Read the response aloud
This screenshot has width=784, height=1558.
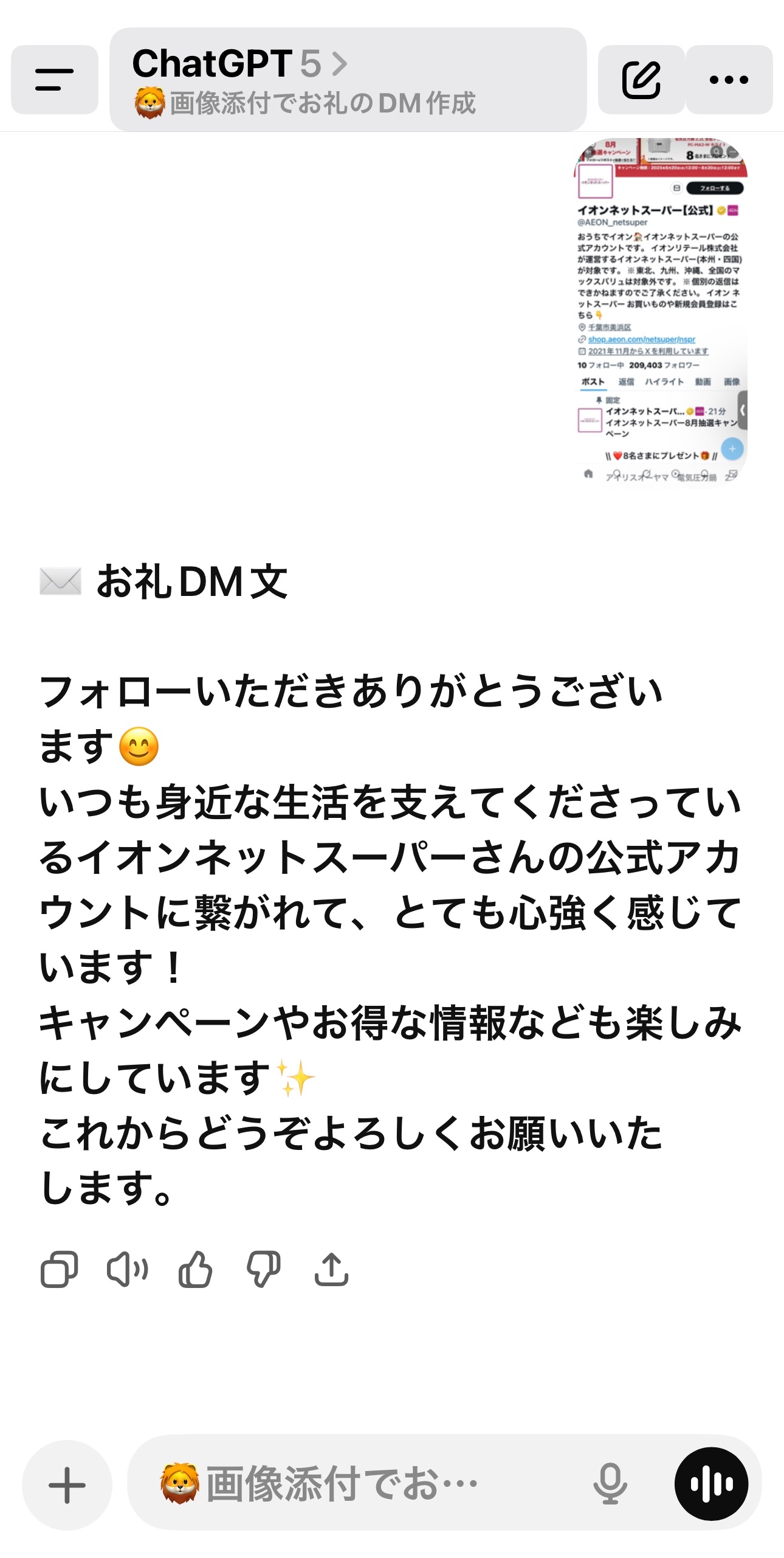(x=127, y=1270)
